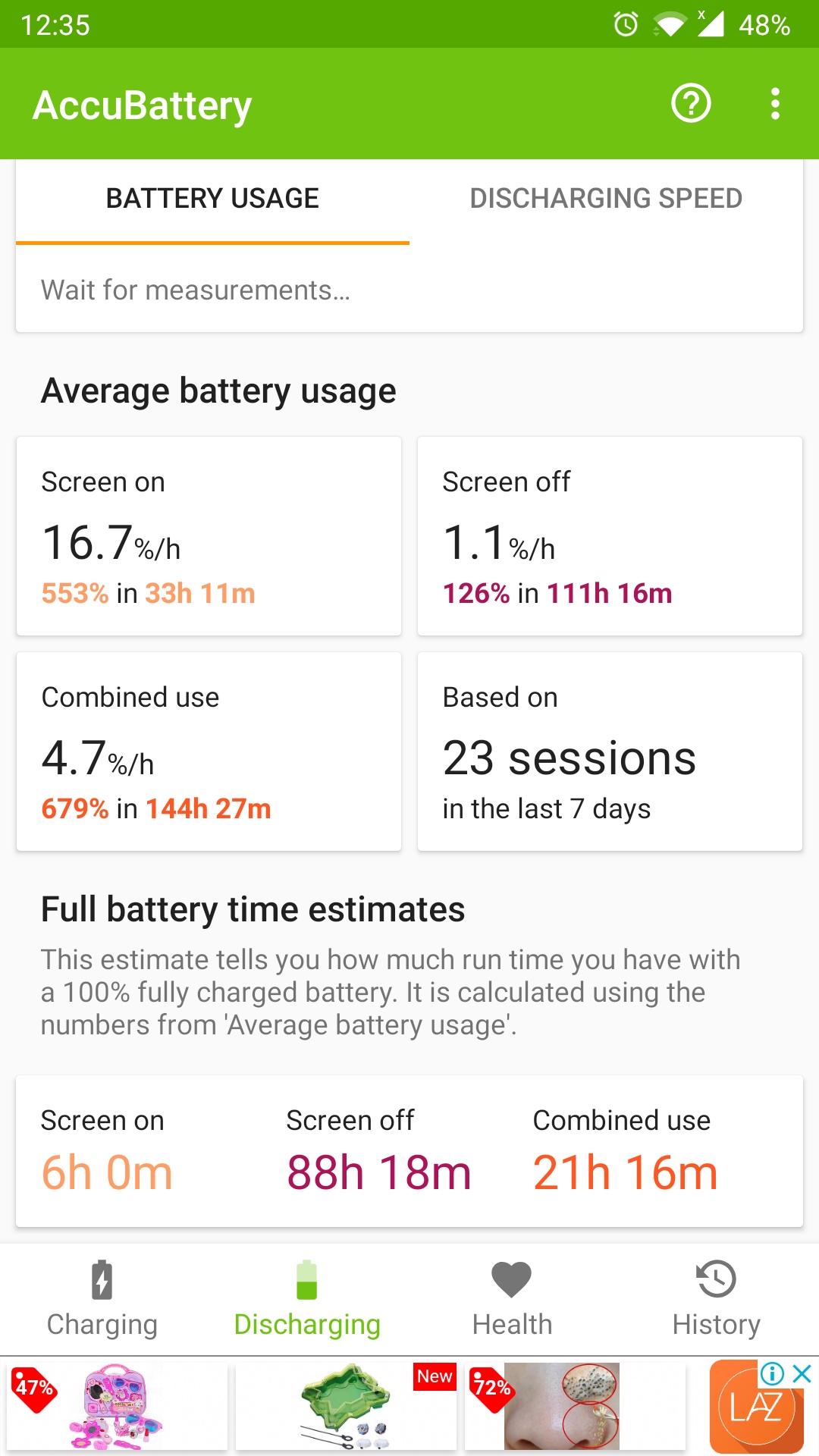Close the ad banner with X

click(x=802, y=1373)
